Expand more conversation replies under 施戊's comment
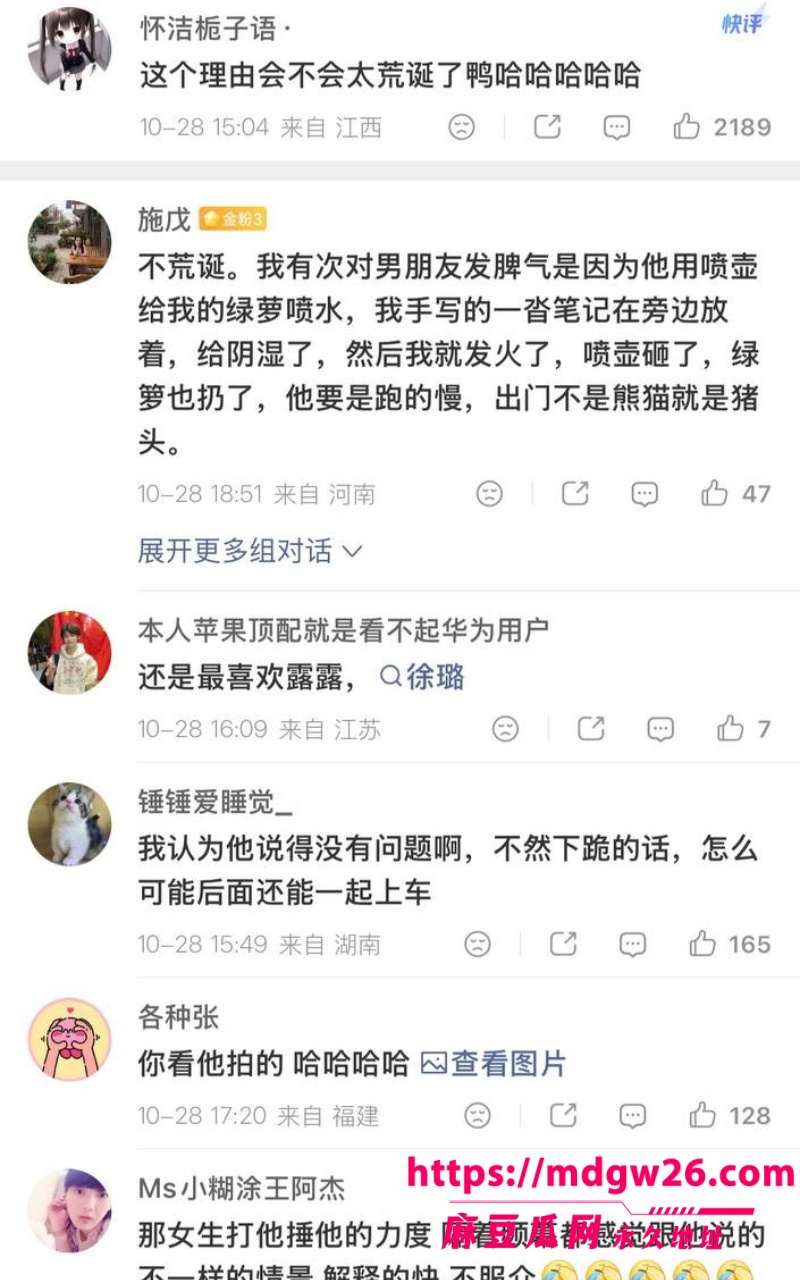This screenshot has width=800, height=1280. [x=249, y=550]
